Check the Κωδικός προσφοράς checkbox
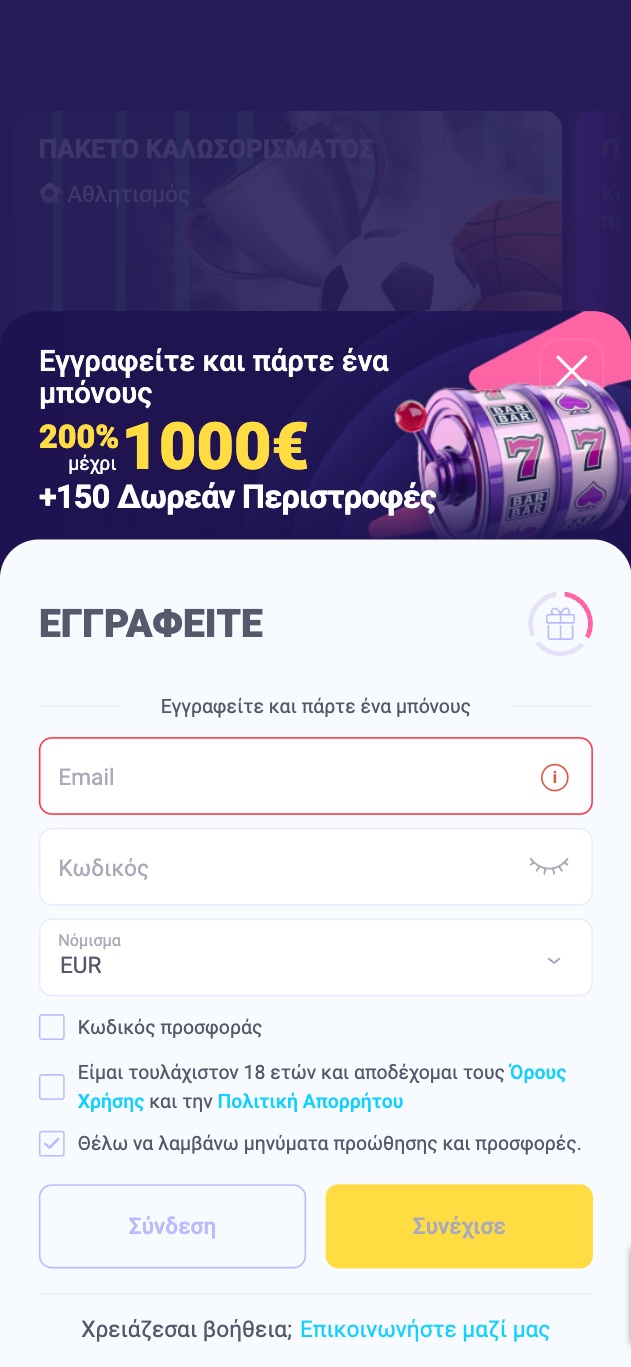The height and width of the screenshot is (1367, 631). pos(52,1027)
